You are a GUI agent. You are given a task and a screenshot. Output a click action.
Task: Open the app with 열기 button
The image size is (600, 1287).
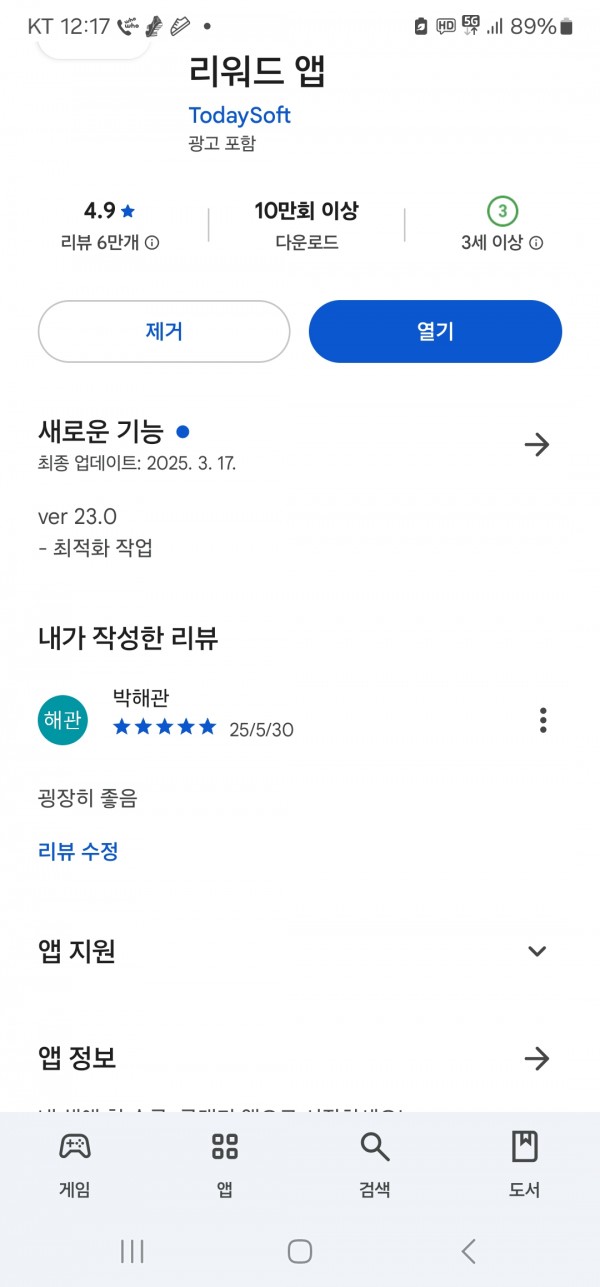click(435, 331)
